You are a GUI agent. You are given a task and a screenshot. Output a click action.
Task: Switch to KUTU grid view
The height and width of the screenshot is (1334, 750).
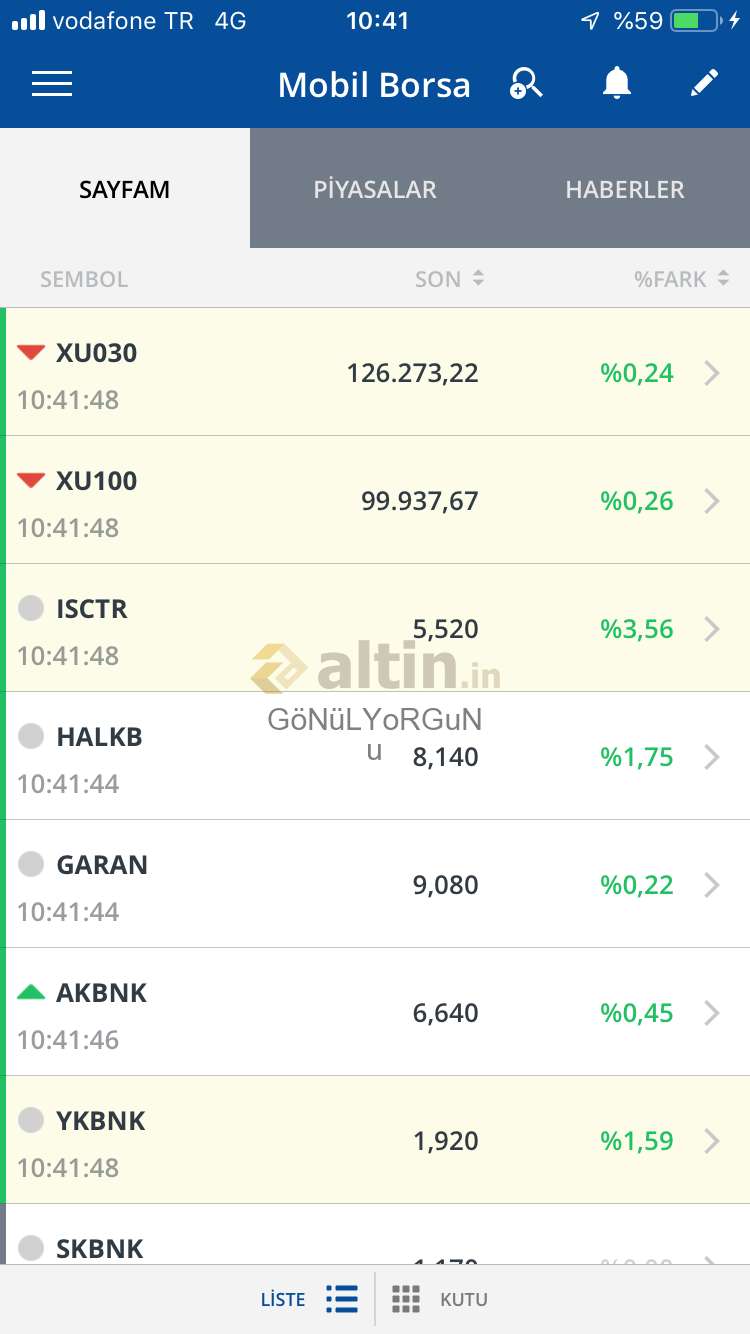coord(440,1299)
